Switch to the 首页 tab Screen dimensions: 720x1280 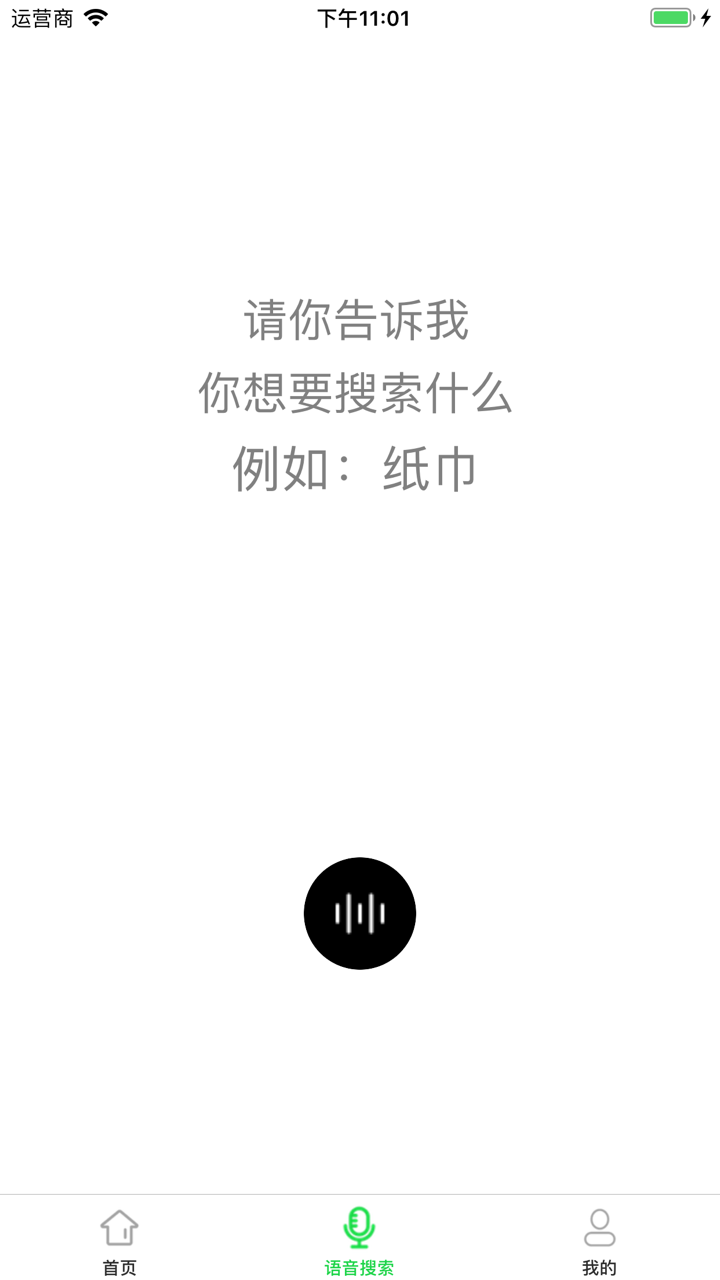(x=121, y=1240)
